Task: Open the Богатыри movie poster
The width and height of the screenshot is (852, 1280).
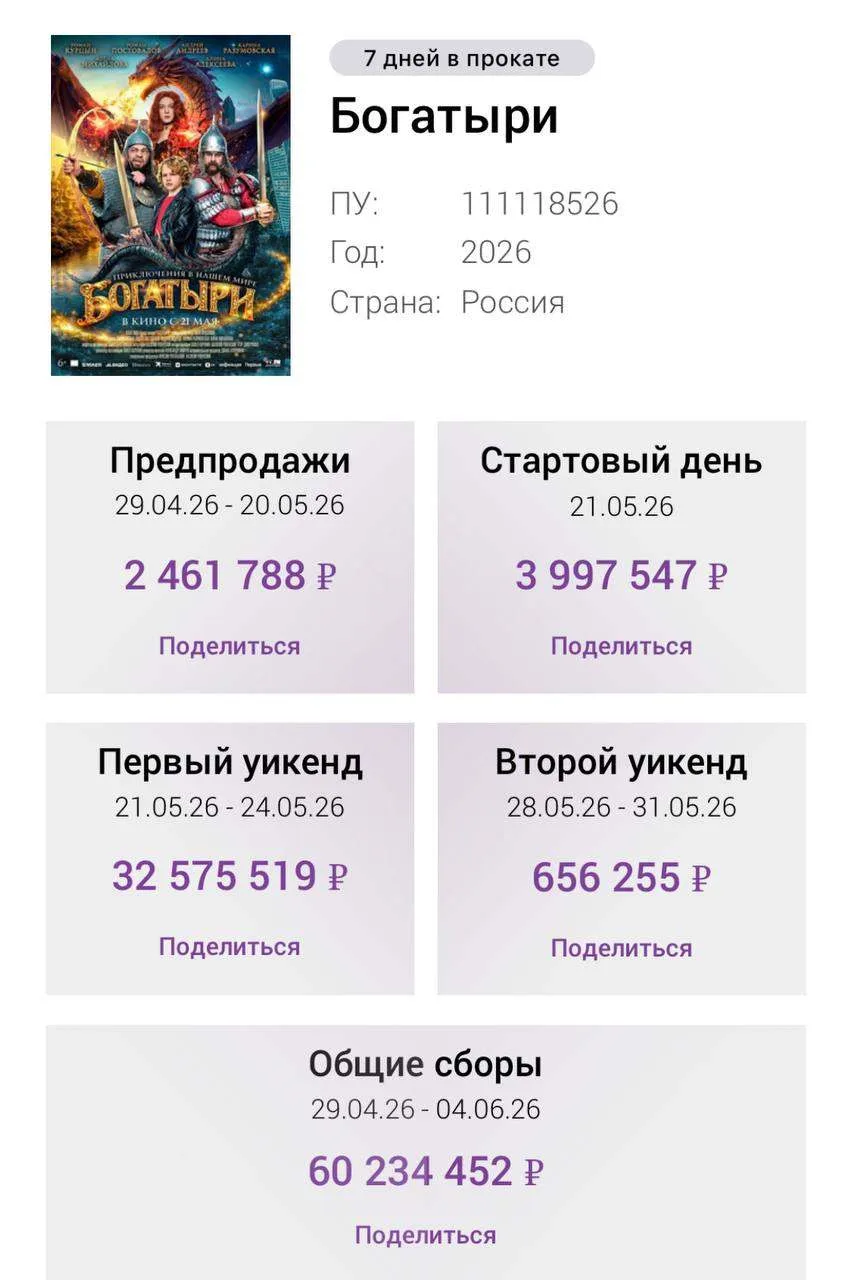Action: 171,205
